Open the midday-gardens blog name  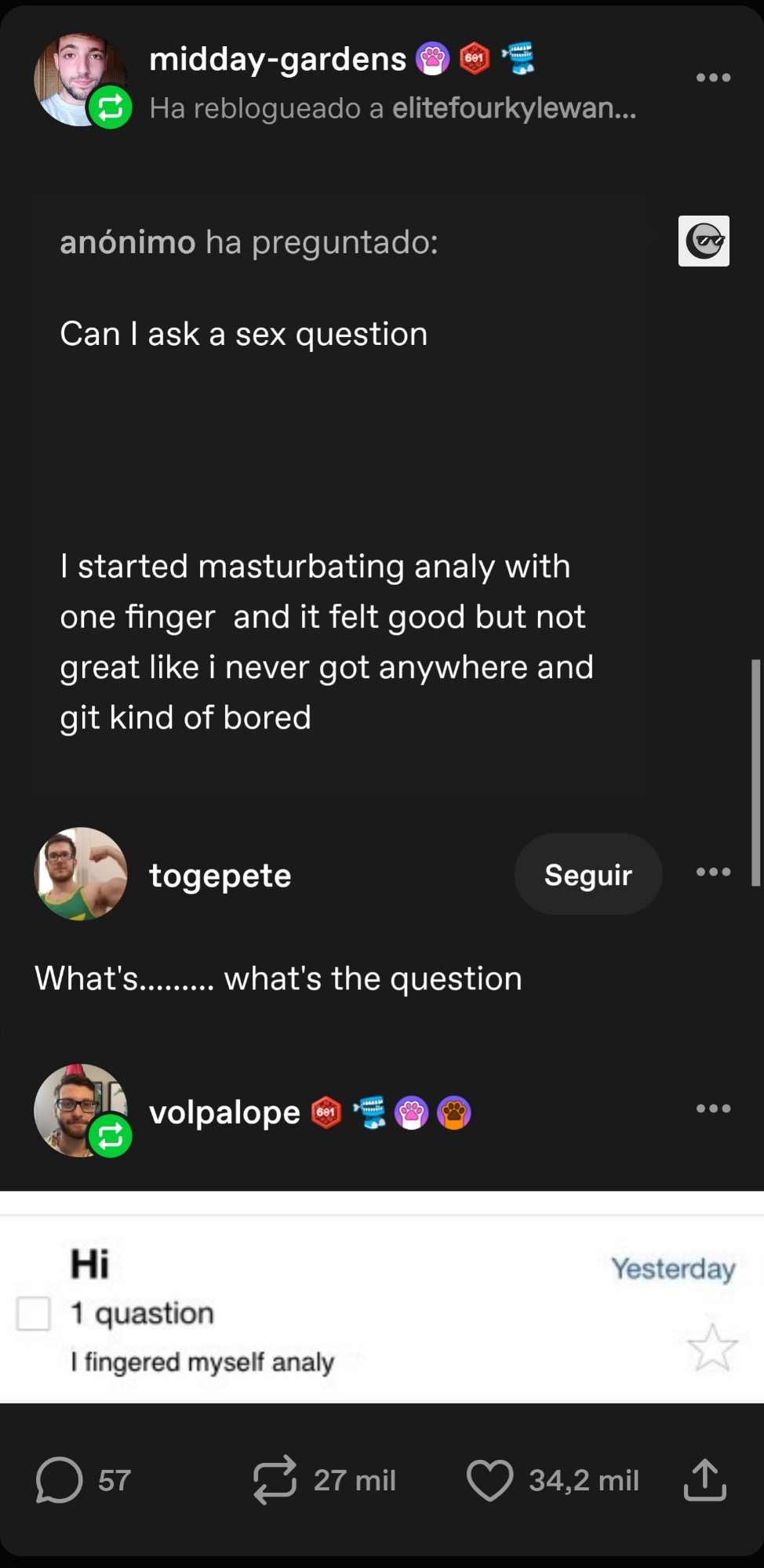coord(278,59)
